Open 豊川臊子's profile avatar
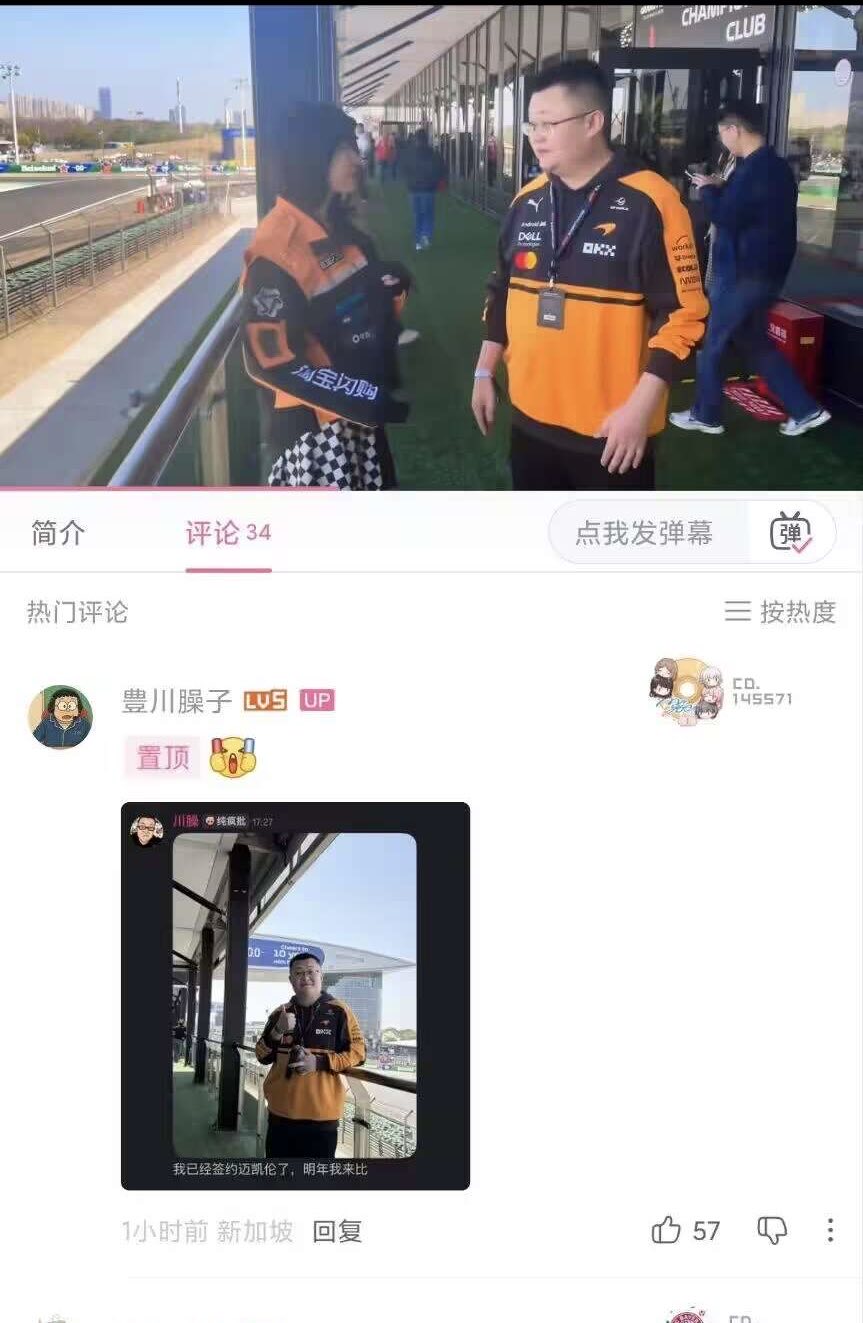The width and height of the screenshot is (863, 1323). (60, 717)
